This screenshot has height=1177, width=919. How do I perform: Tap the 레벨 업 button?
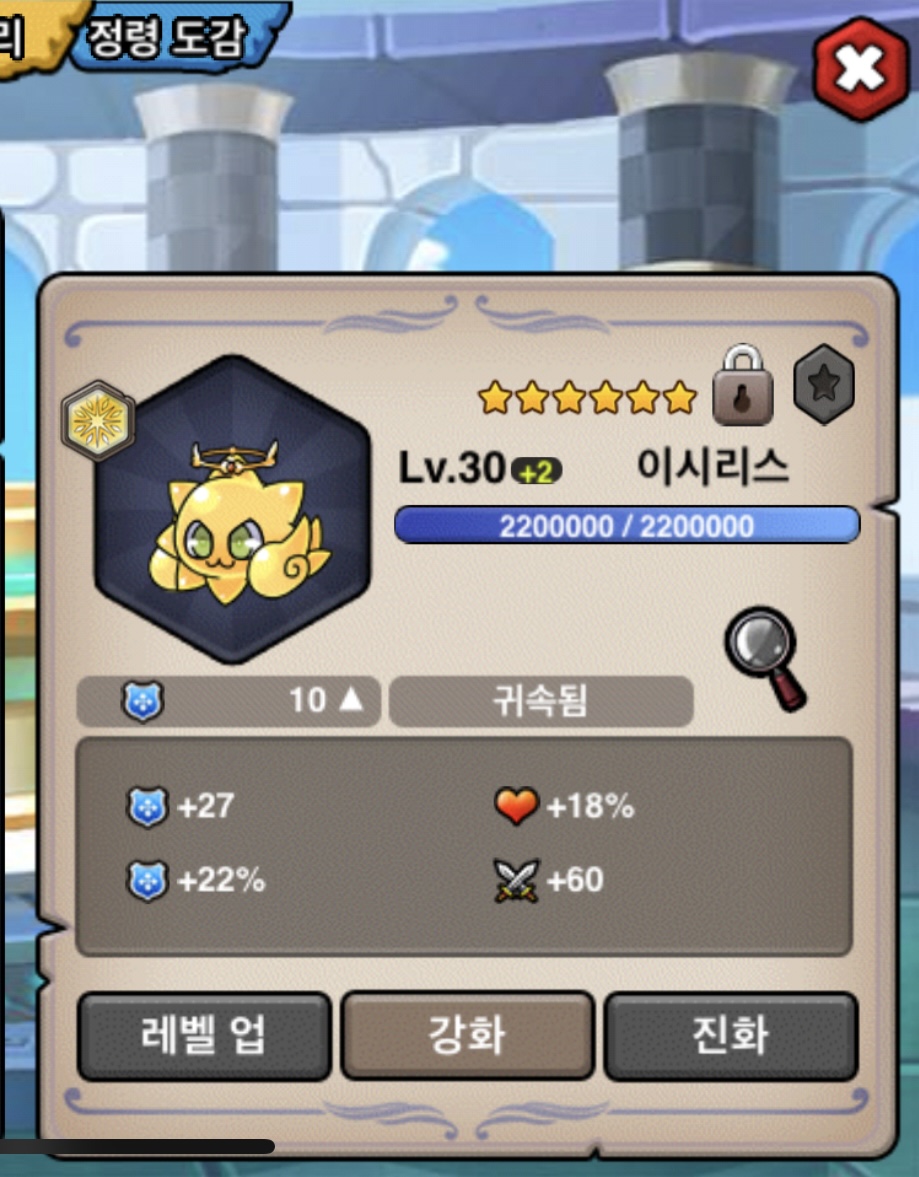click(x=204, y=1036)
